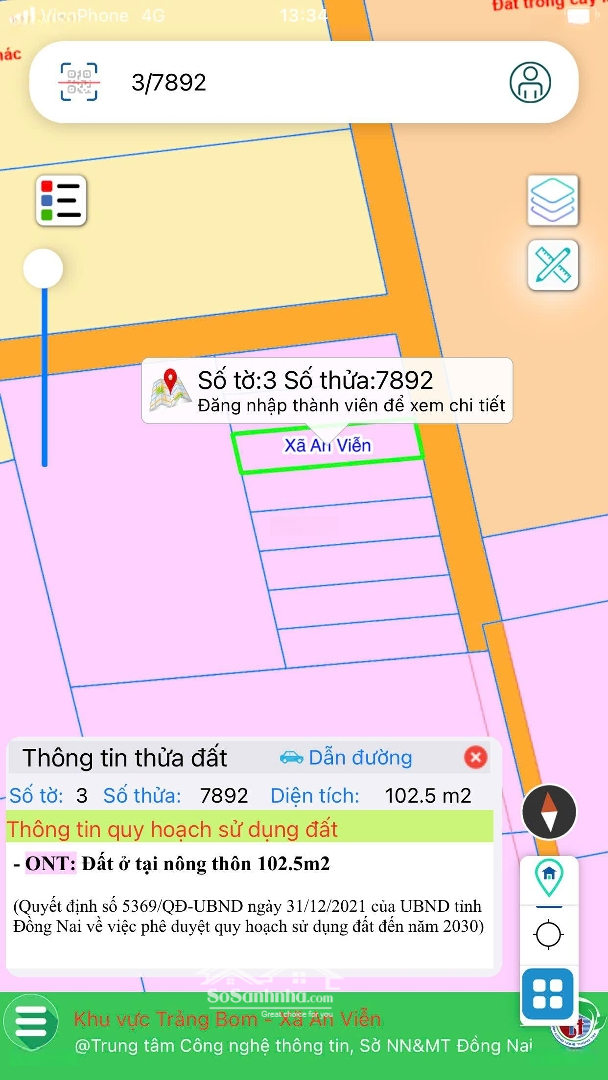Open the ruler measurement tool
Viewport: 608px width, 1080px height.
(552, 265)
